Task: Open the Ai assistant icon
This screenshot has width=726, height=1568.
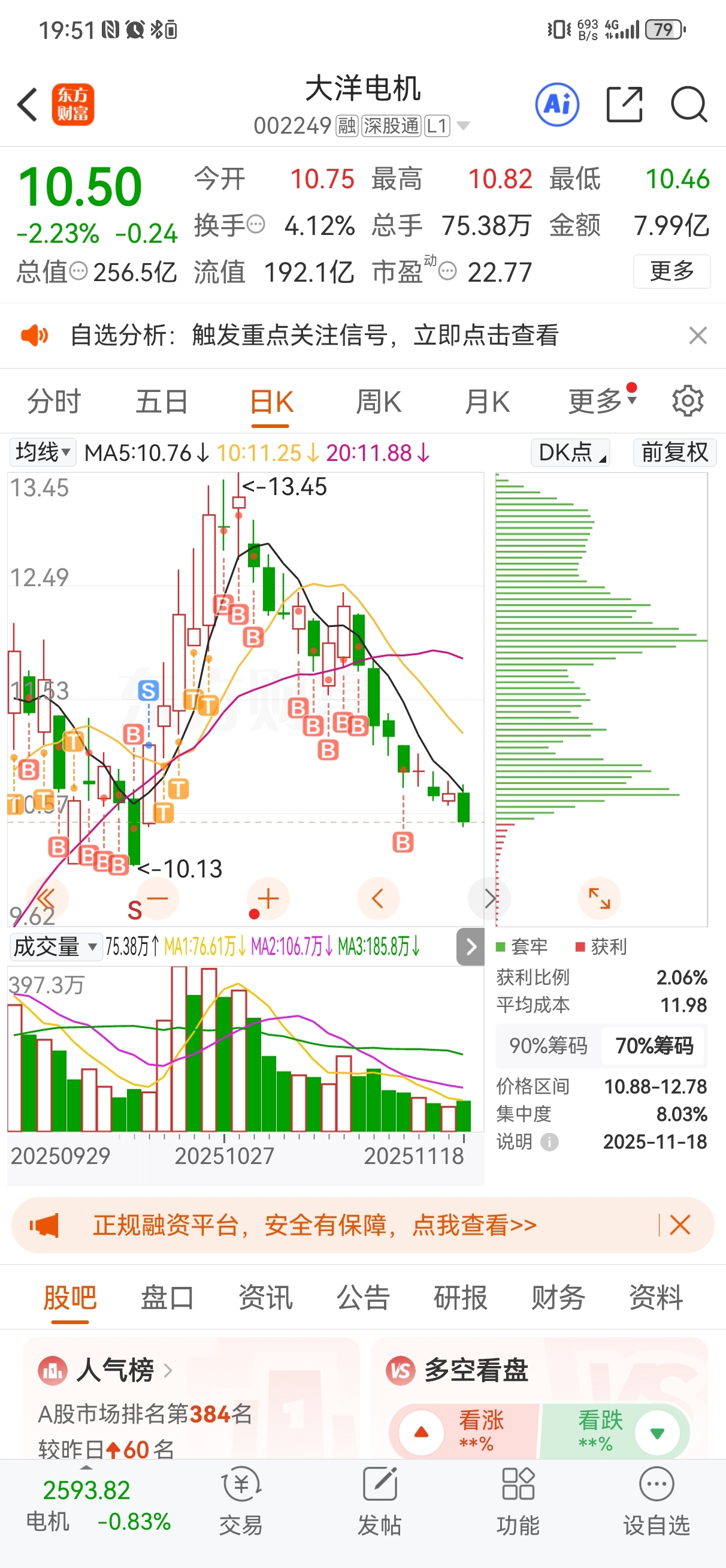Action: click(557, 105)
